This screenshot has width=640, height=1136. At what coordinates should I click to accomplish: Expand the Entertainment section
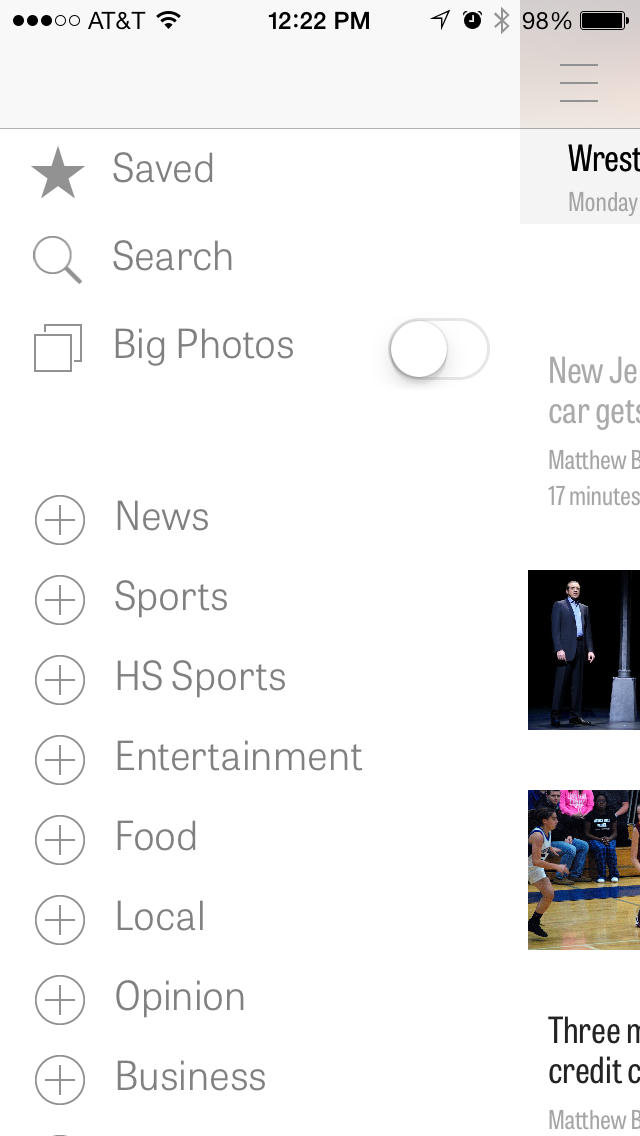coord(59,759)
